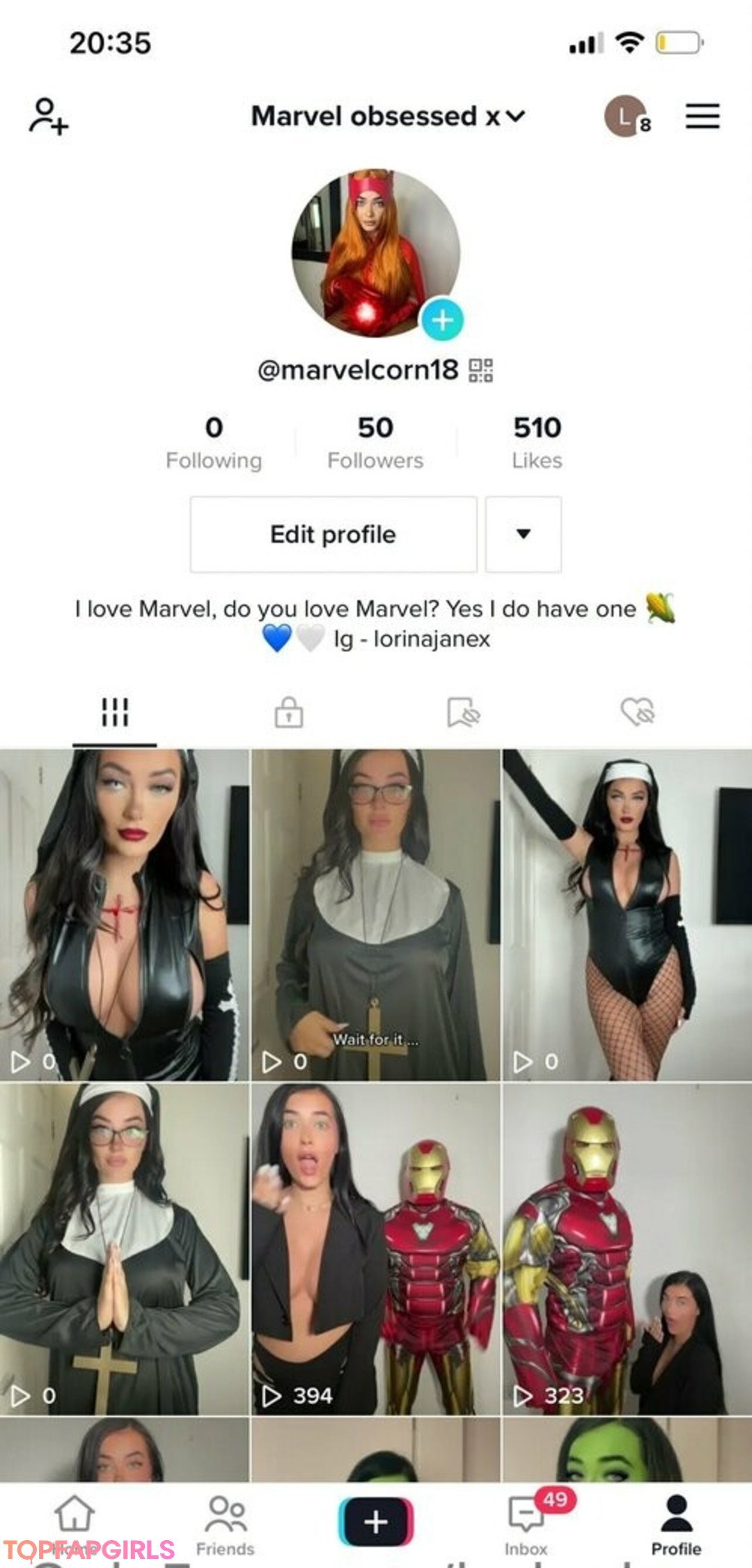Switch to the private videos lock tab
This screenshot has width=752, height=1568.
(288, 713)
